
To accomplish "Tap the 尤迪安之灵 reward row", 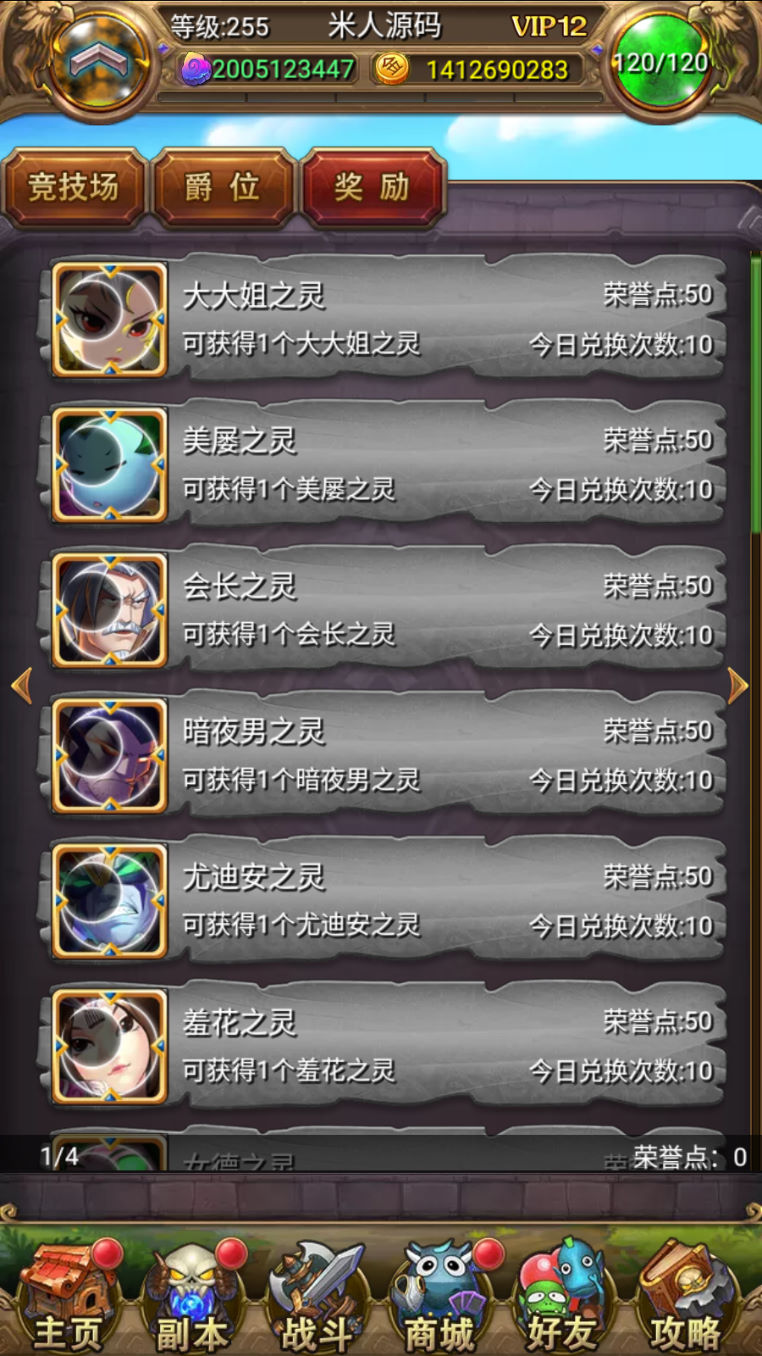I will pyautogui.click(x=386, y=900).
